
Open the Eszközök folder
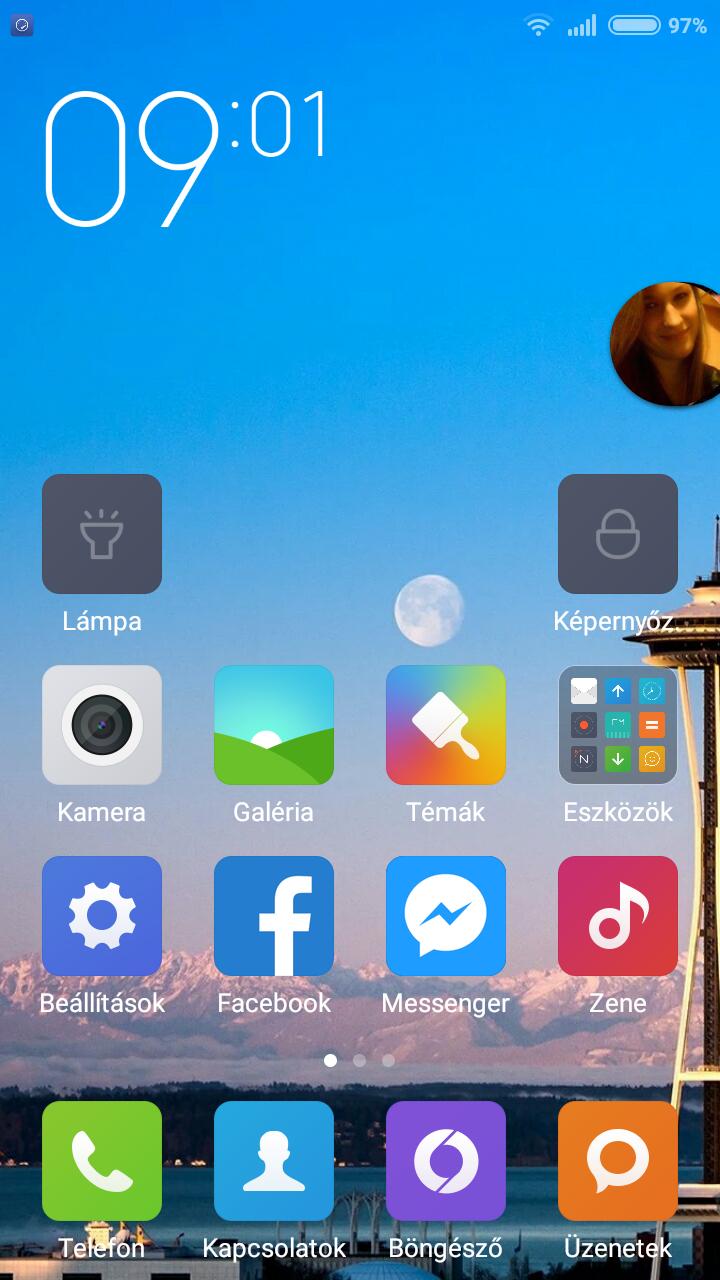618,725
